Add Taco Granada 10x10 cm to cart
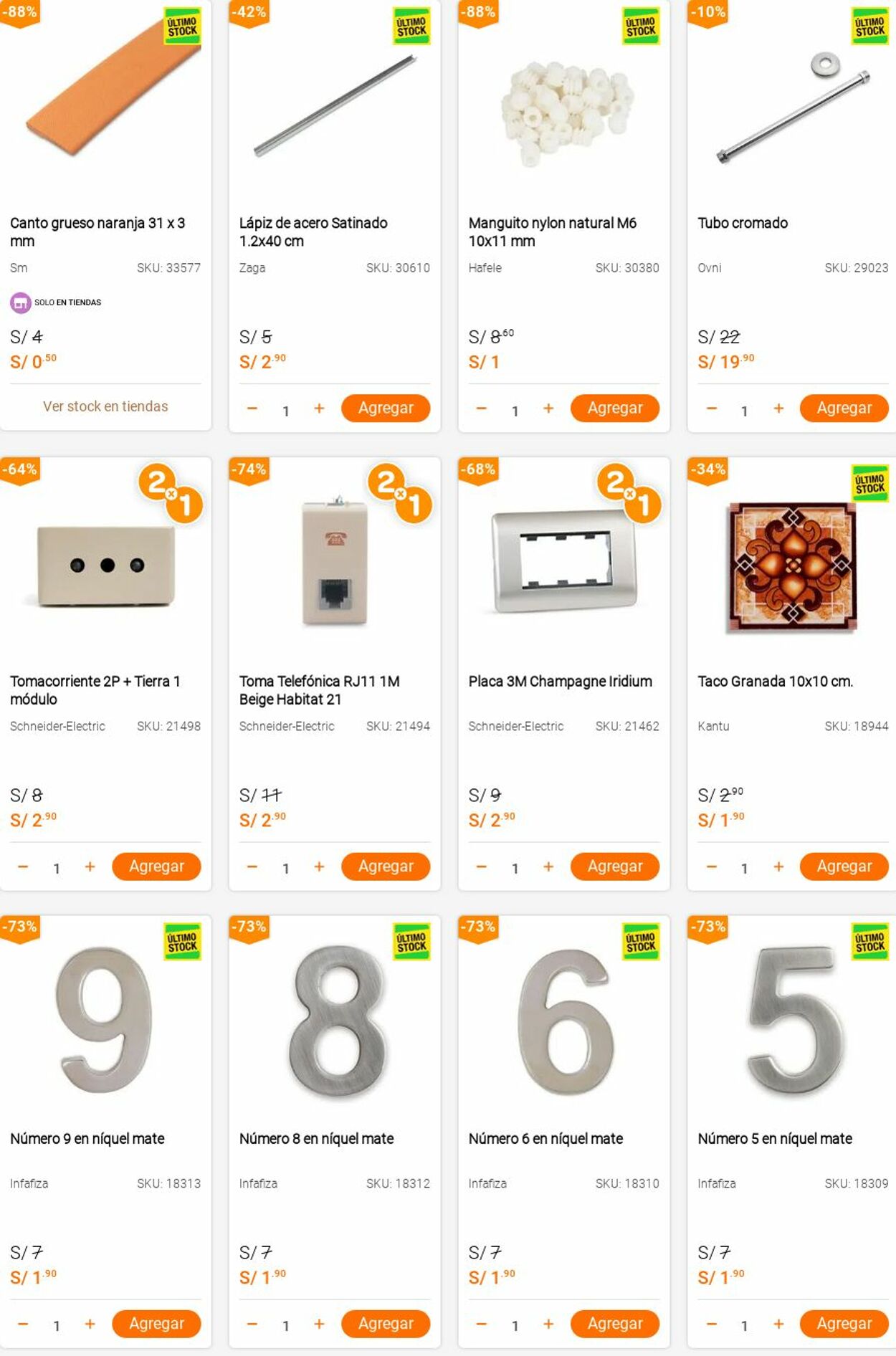The width and height of the screenshot is (896, 1356). click(844, 866)
